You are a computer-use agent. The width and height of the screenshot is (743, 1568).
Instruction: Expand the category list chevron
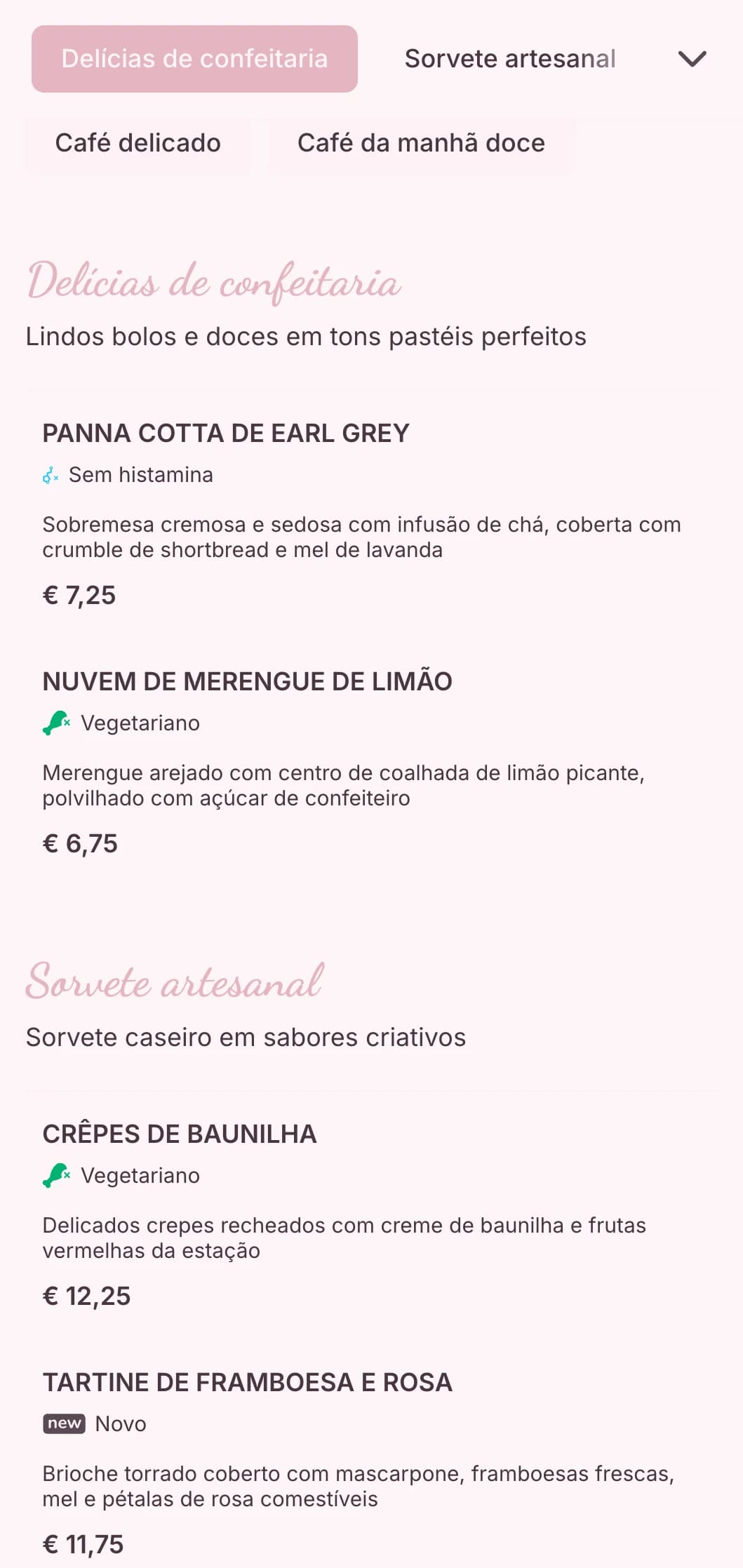pos(692,59)
